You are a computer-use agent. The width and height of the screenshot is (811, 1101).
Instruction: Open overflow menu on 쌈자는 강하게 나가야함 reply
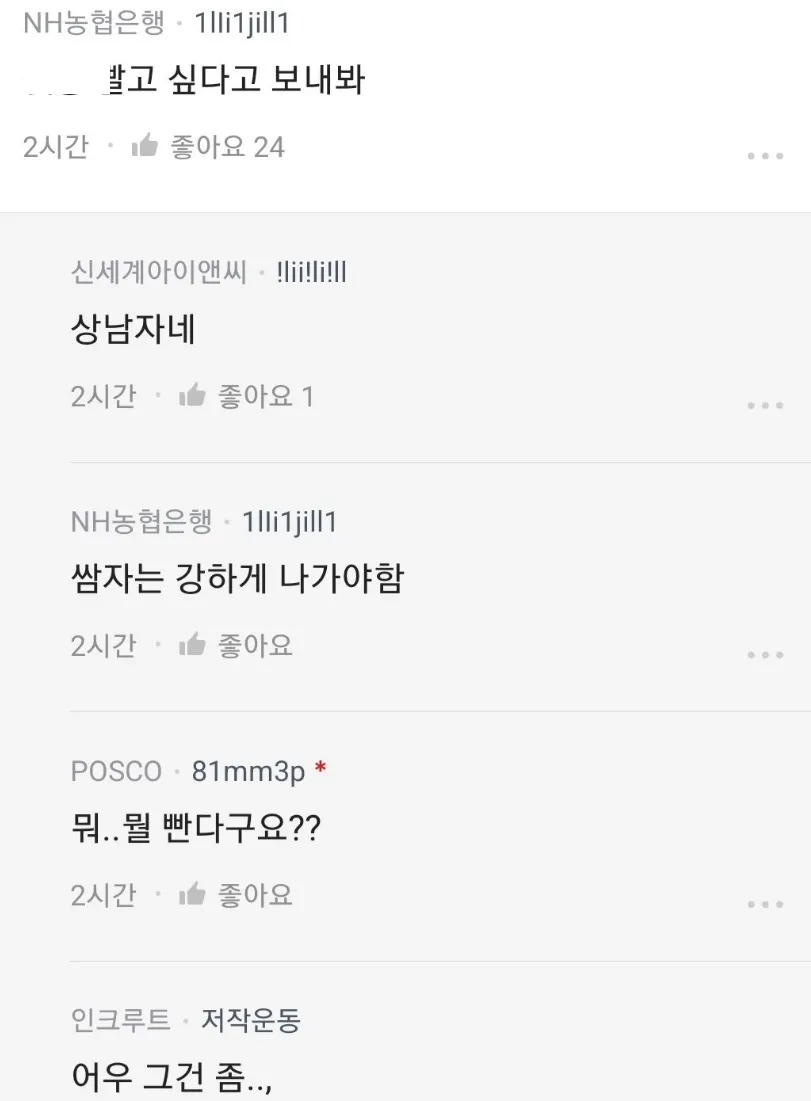(765, 655)
